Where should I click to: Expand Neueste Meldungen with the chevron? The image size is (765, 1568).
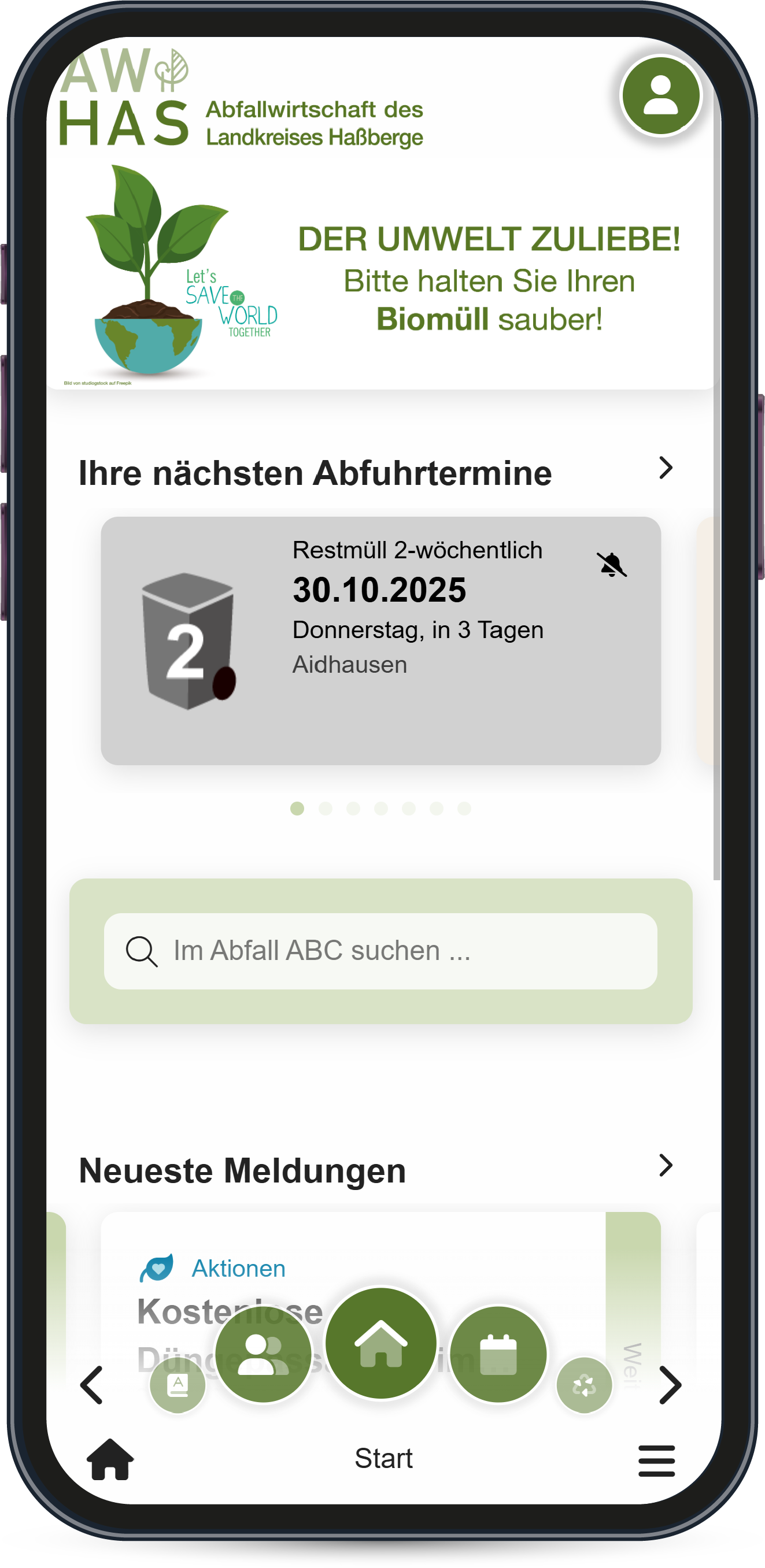pyautogui.click(x=666, y=1166)
